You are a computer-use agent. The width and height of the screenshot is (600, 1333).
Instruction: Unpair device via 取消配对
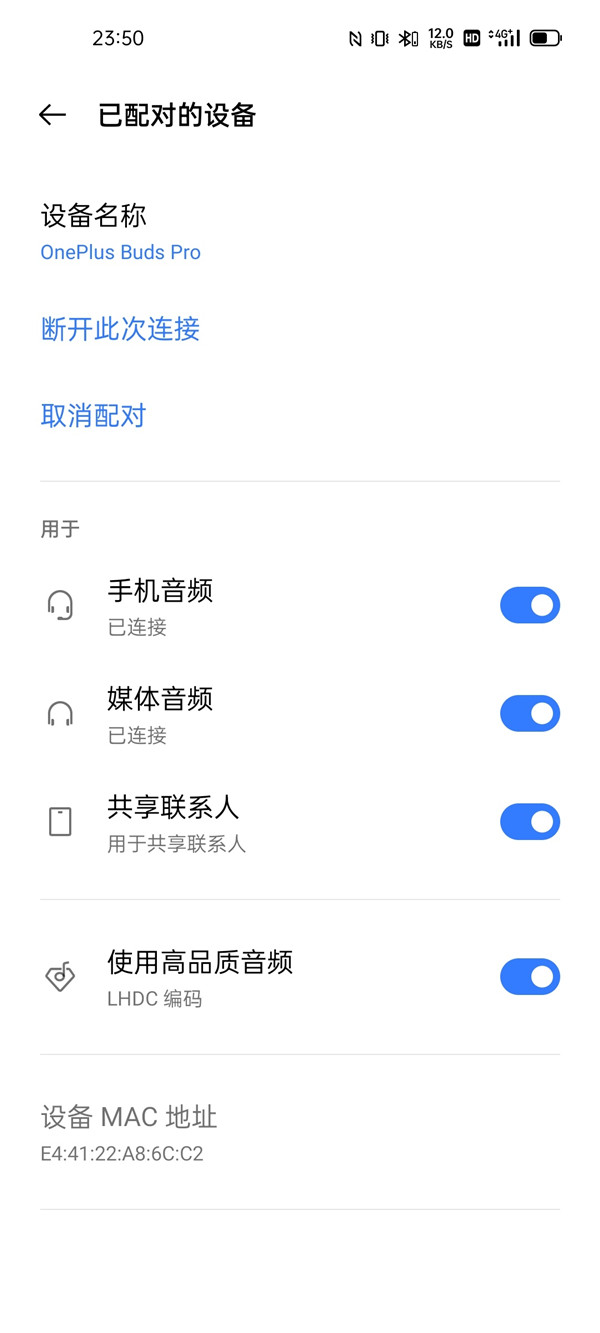coord(93,416)
